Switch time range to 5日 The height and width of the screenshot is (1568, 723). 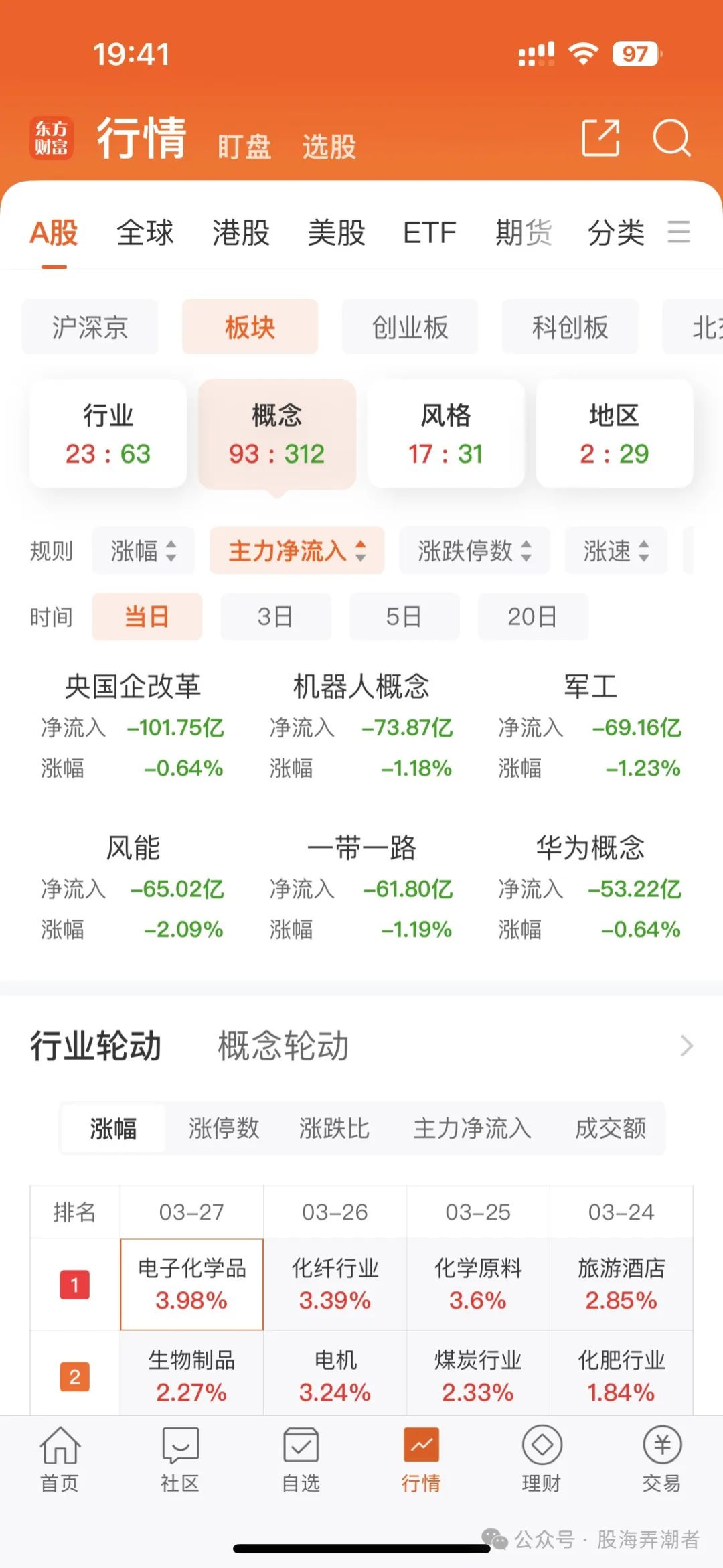coord(404,616)
